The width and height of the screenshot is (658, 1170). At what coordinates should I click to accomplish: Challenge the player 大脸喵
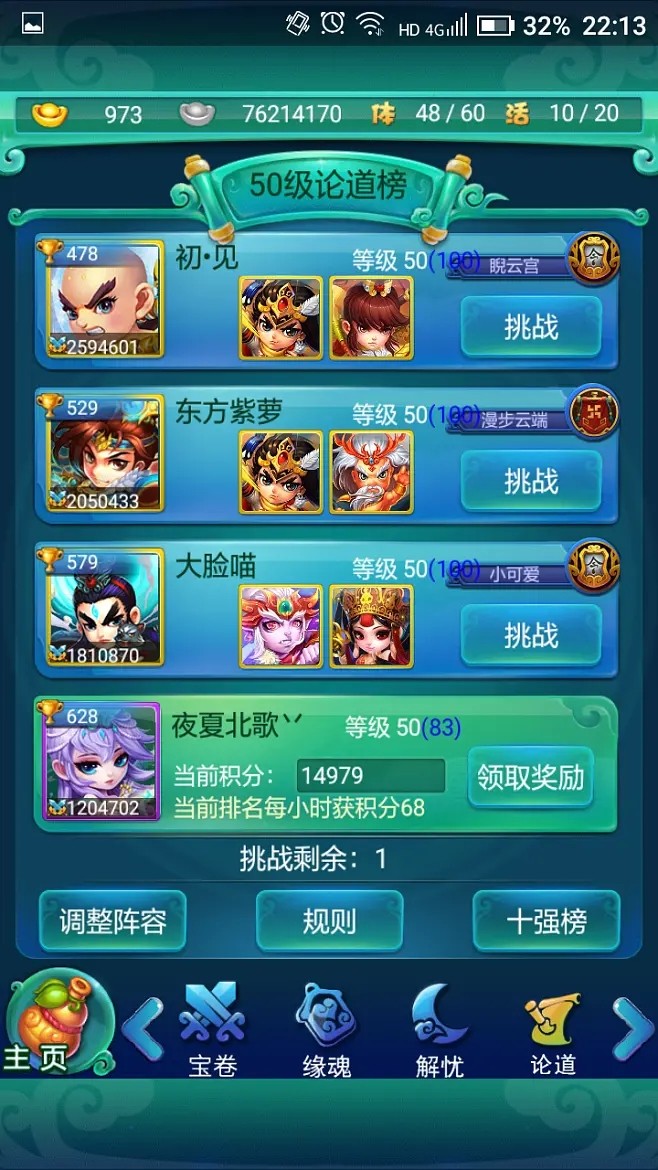(530, 635)
